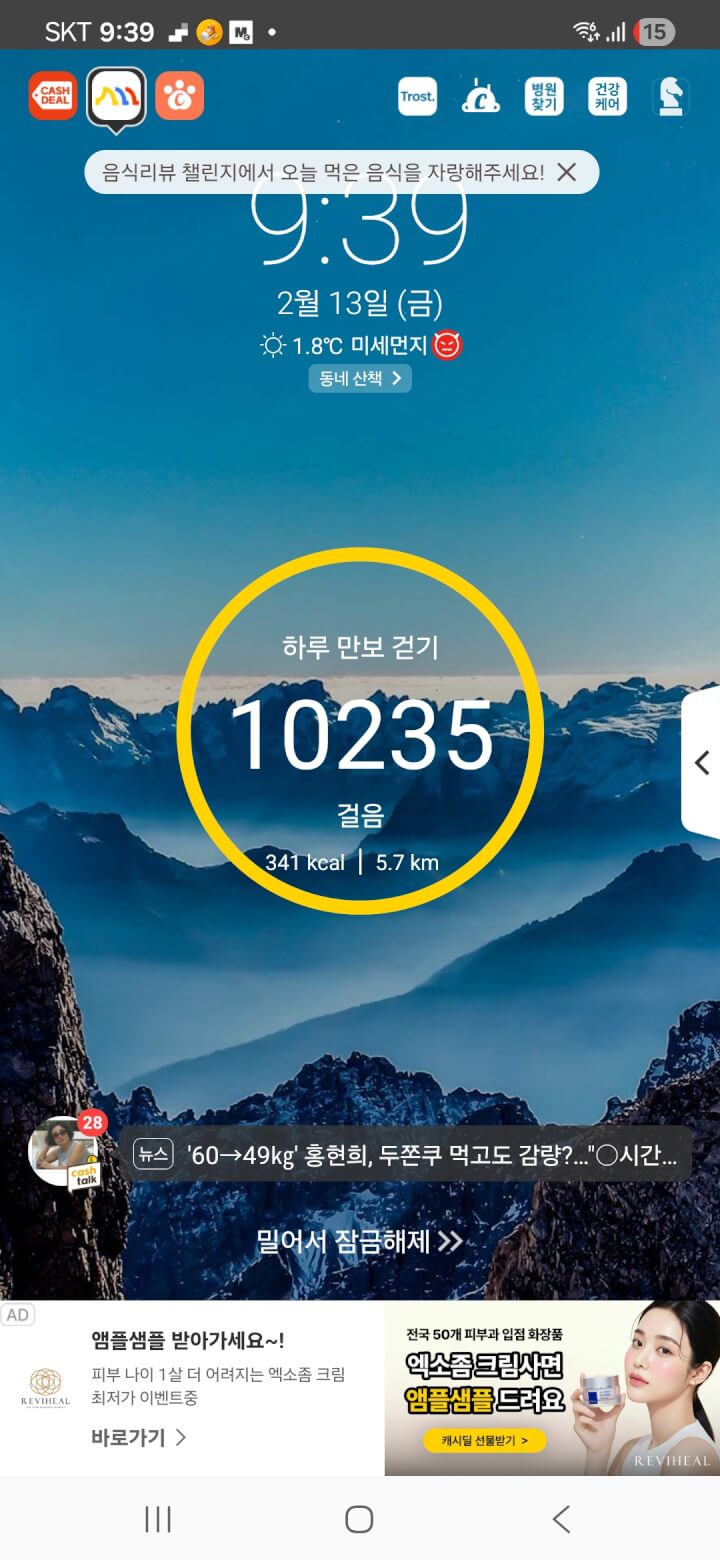The width and height of the screenshot is (720, 1560).
Task: Open 건강케어 health care shortcut
Action: tap(607, 97)
